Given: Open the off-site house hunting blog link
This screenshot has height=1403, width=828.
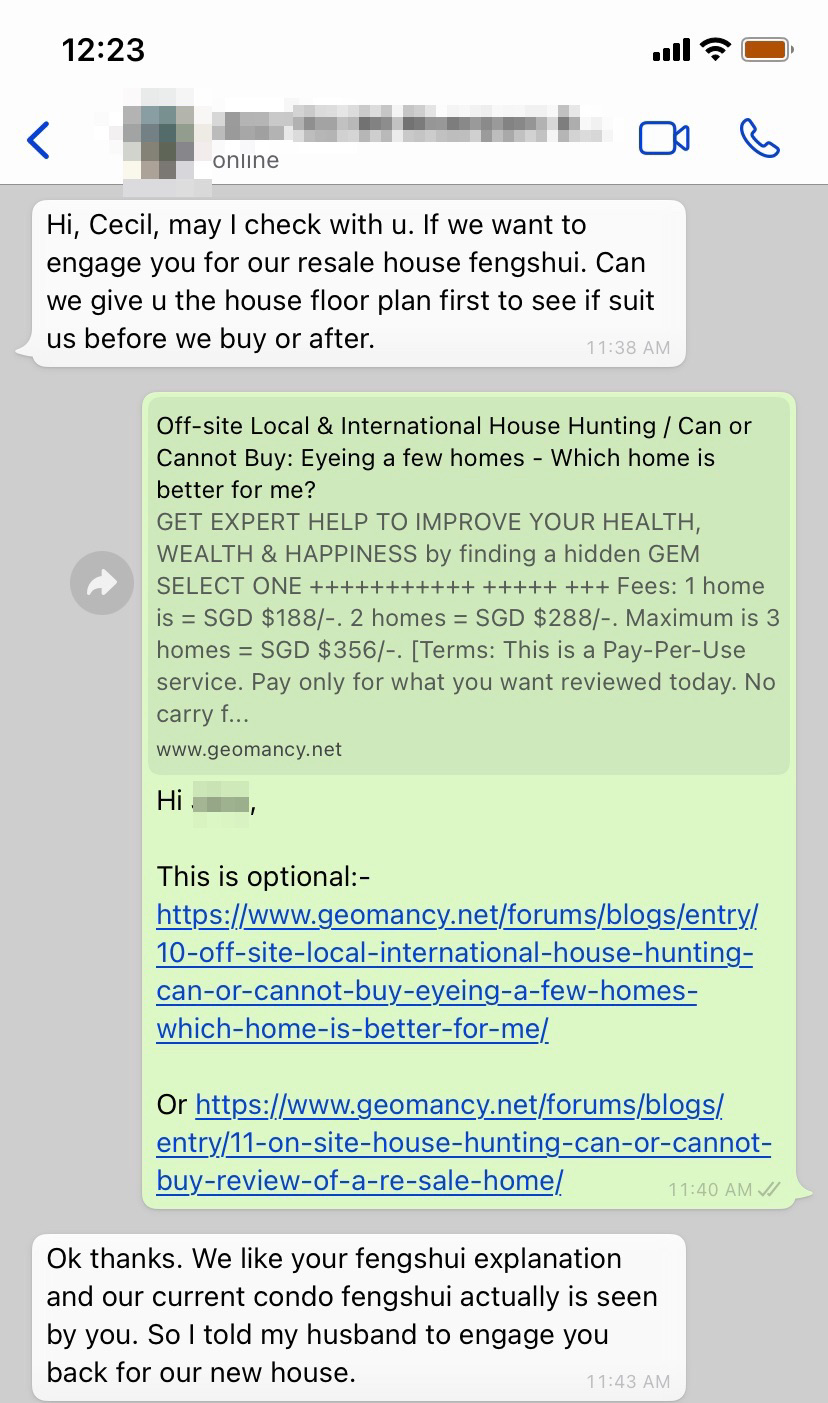Looking at the screenshot, I should (x=455, y=971).
